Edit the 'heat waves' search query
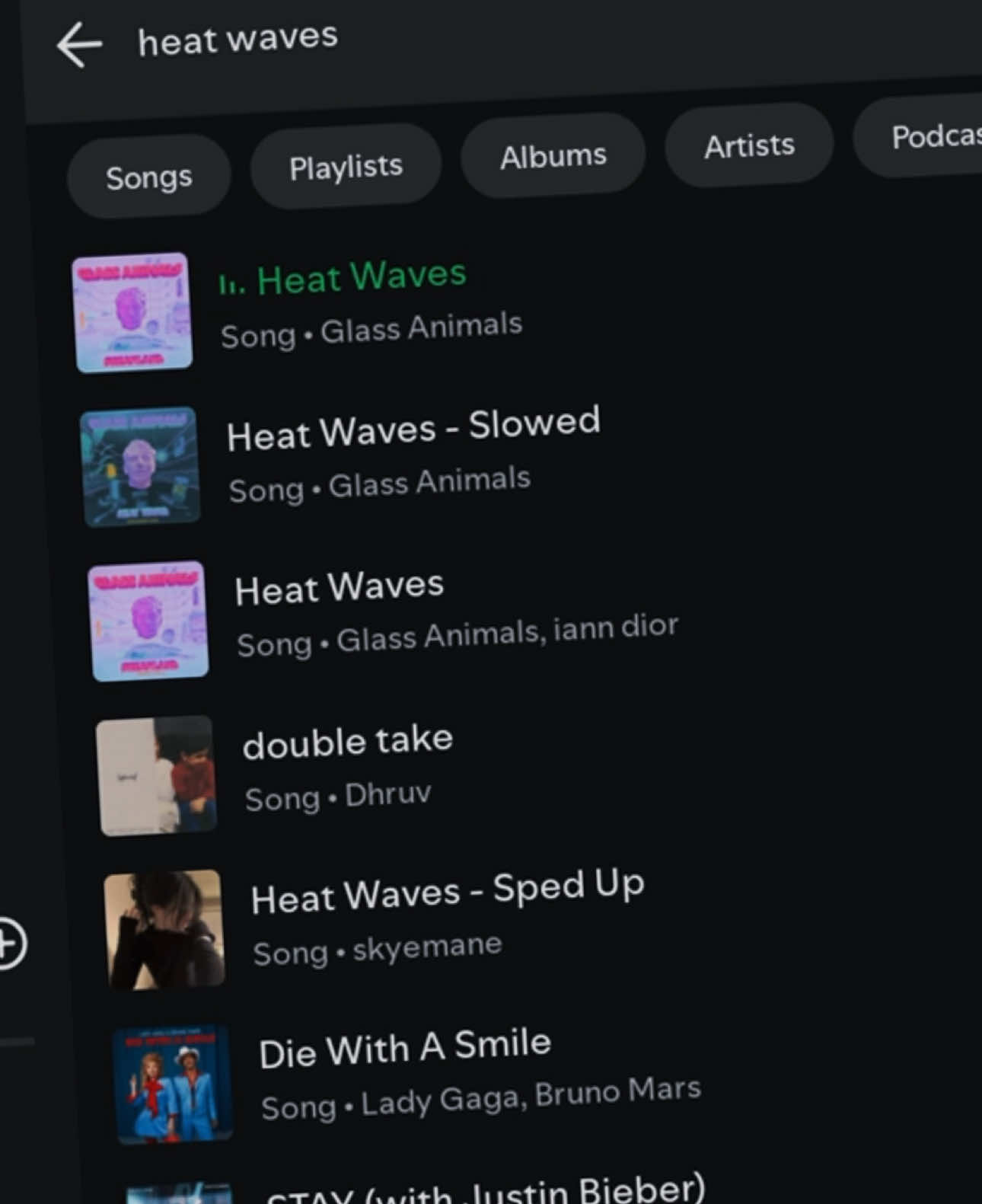The height and width of the screenshot is (1204, 982). click(238, 38)
